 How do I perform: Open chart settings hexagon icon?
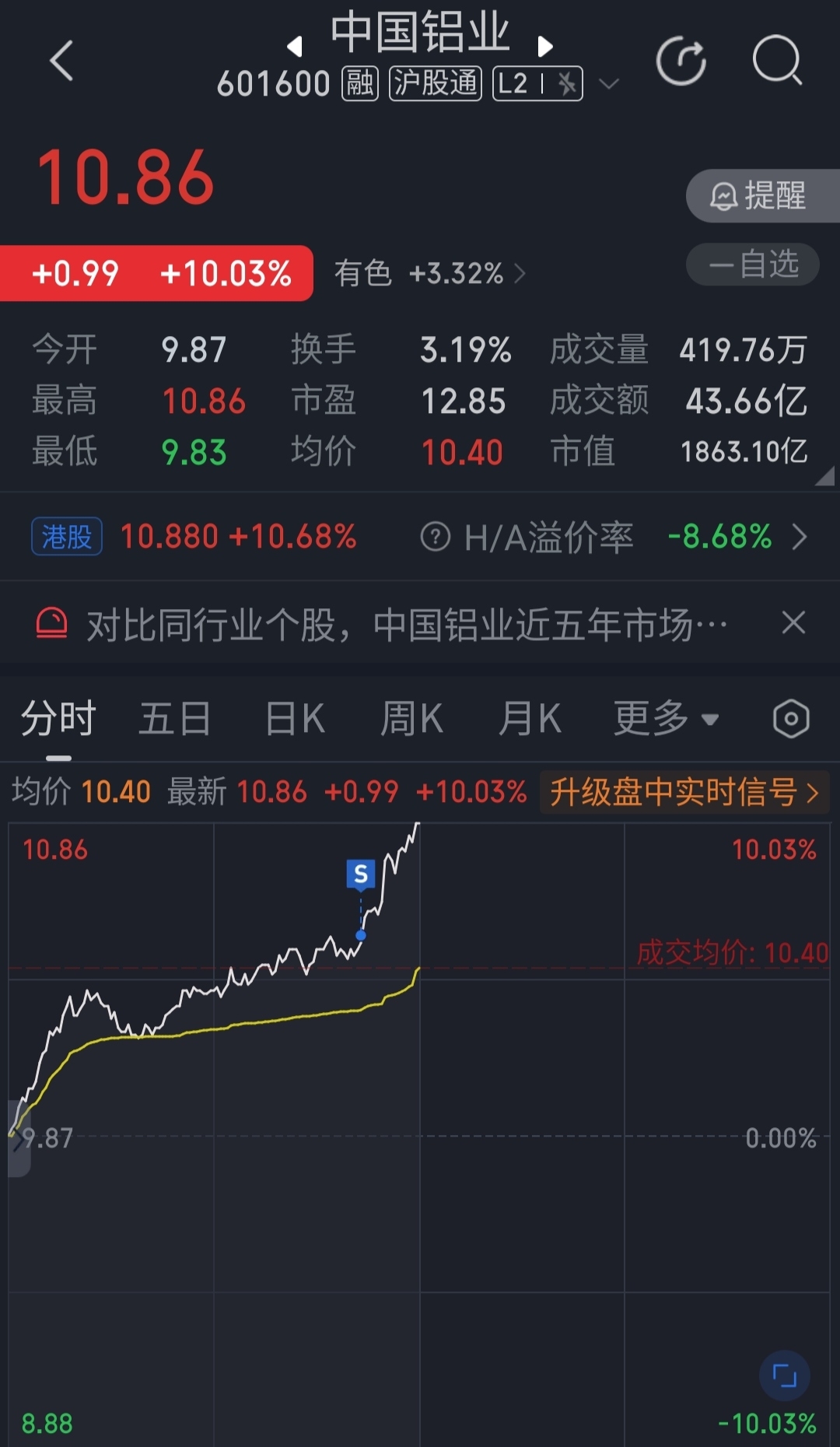pos(791,719)
